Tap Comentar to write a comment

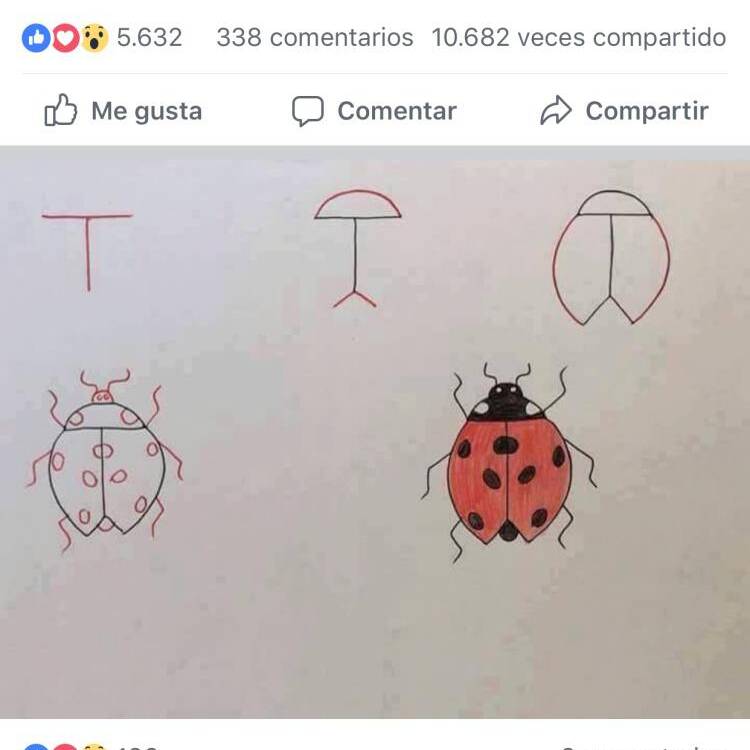[x=374, y=111]
